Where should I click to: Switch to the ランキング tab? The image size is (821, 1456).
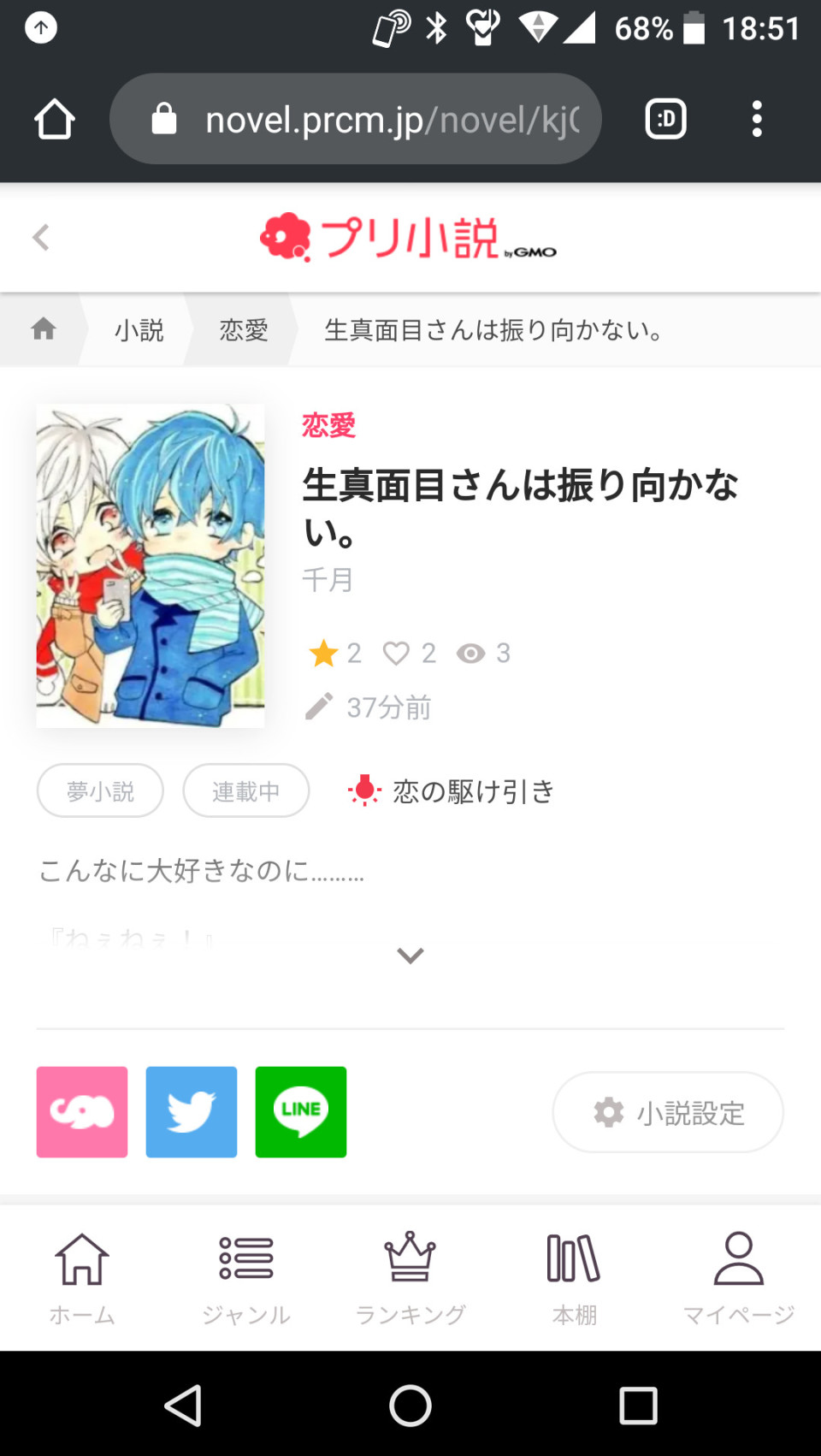tap(410, 1278)
